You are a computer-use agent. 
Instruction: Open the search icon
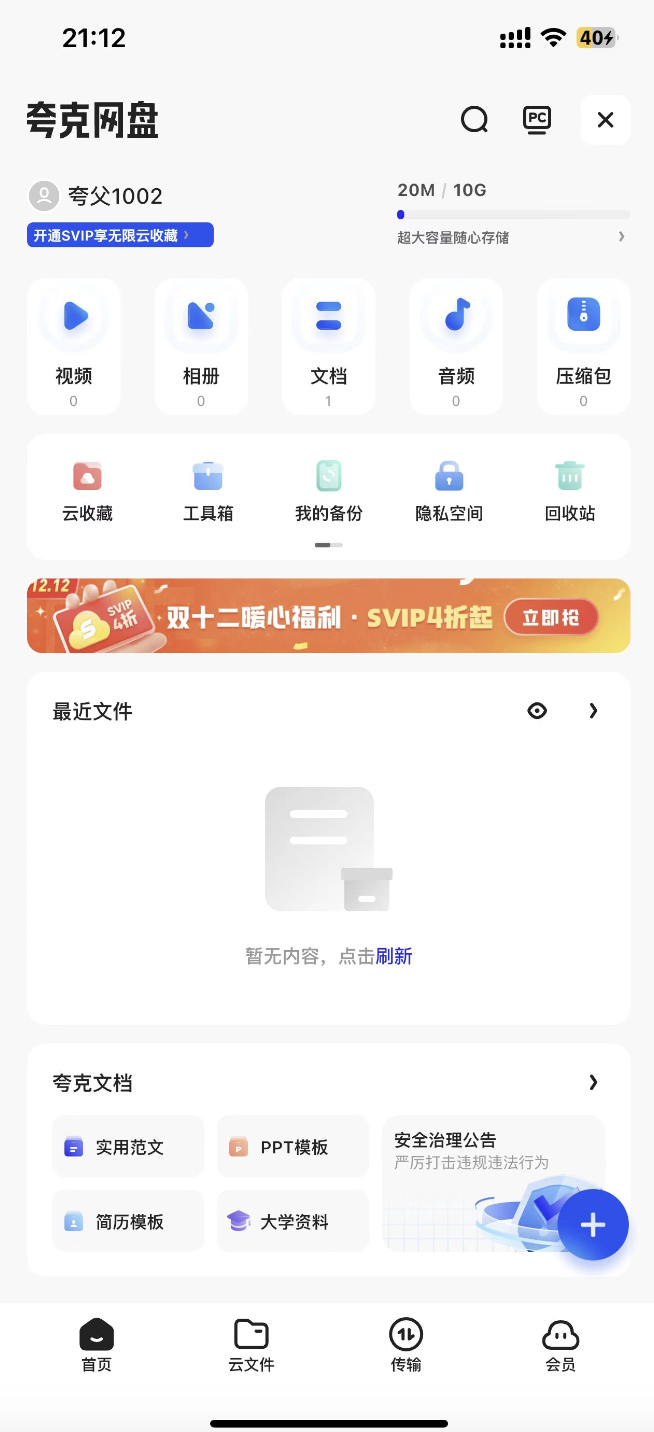click(x=474, y=120)
